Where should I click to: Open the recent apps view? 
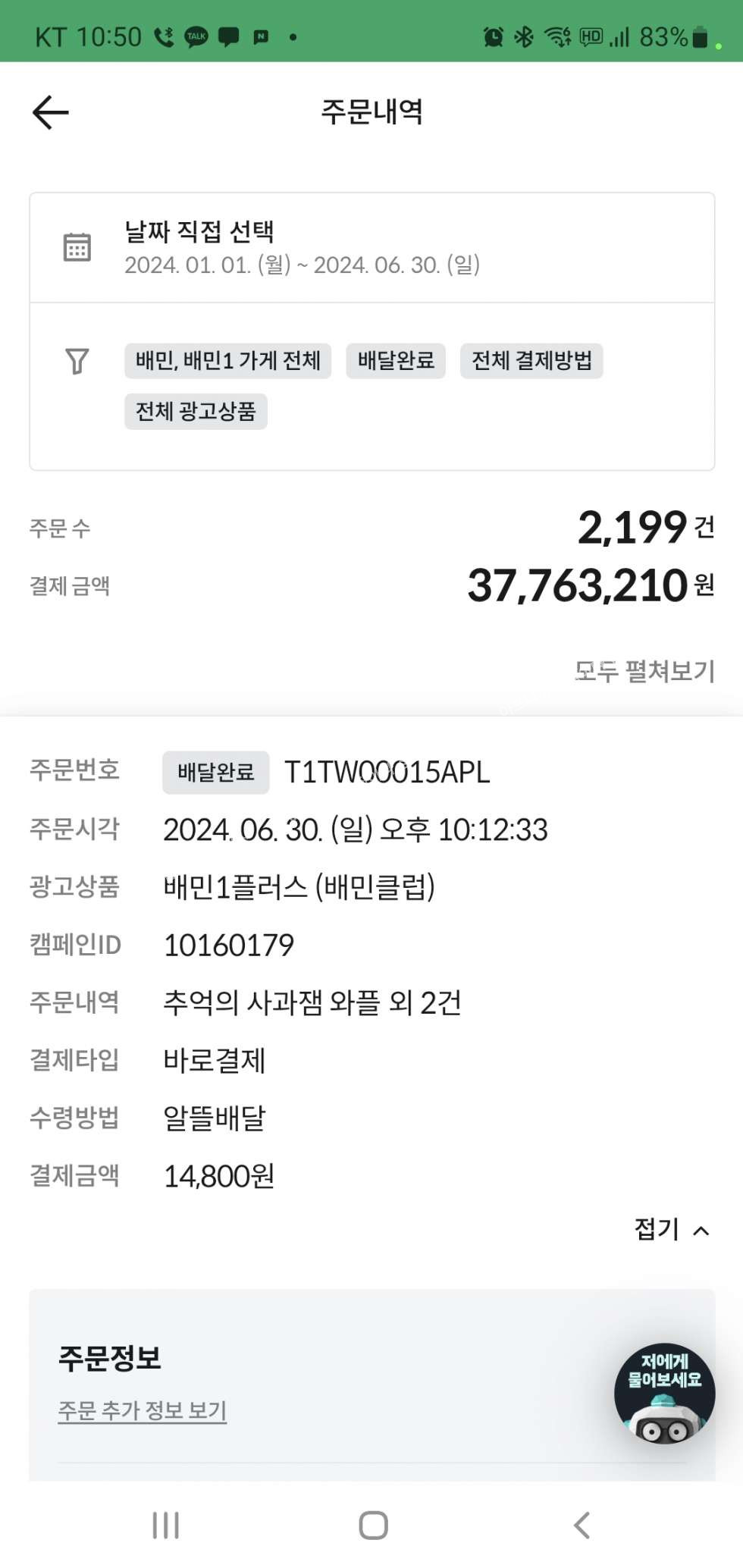(x=166, y=1525)
